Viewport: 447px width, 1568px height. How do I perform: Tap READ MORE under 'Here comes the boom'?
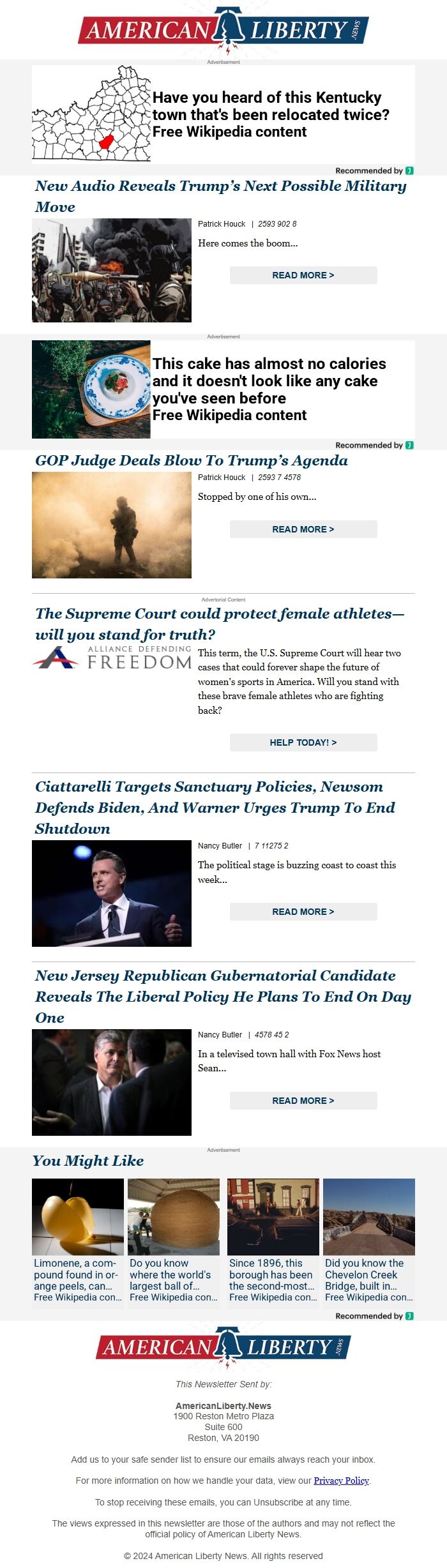coord(303,275)
